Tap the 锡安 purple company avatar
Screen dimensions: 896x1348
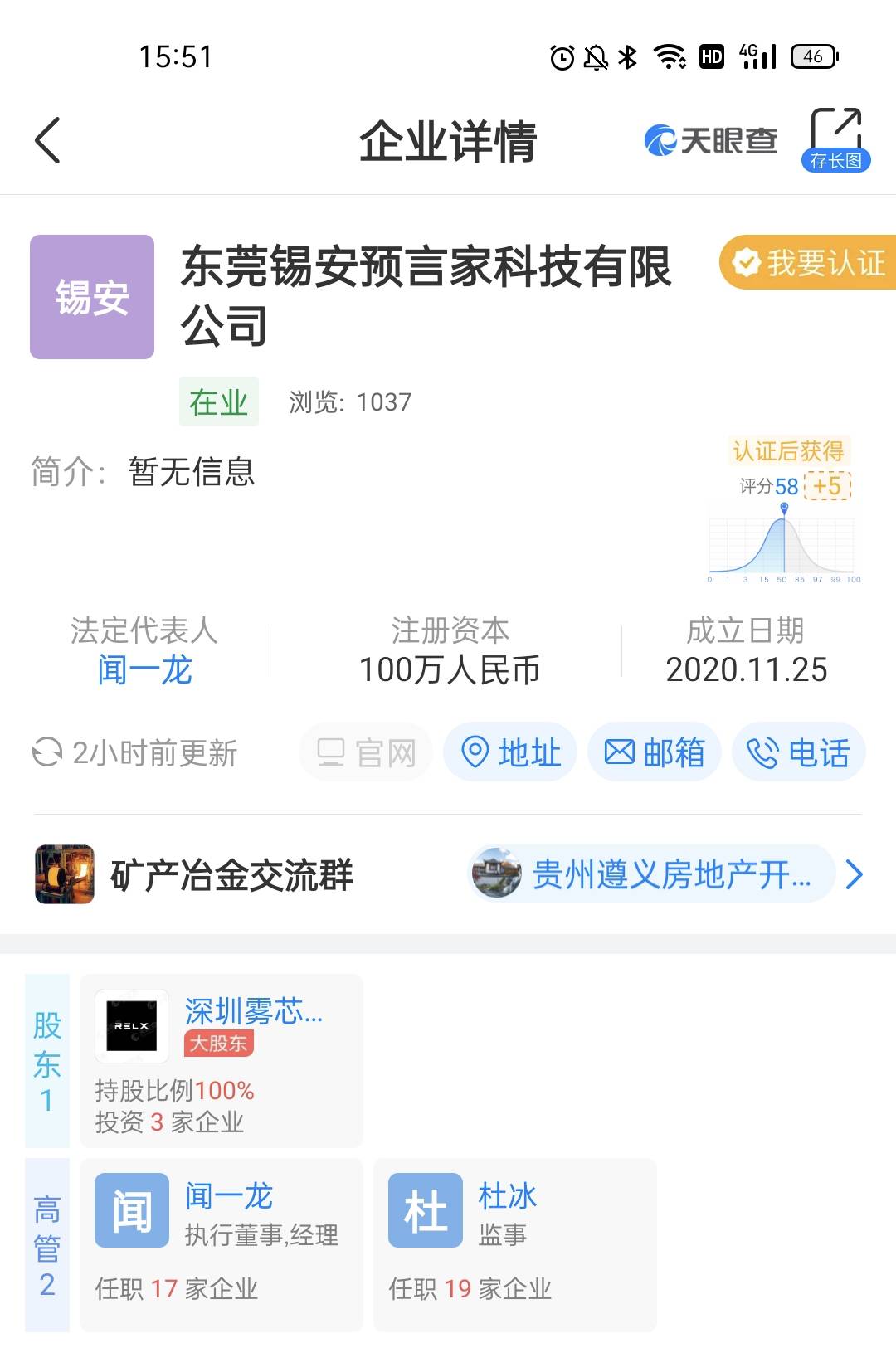[91, 296]
